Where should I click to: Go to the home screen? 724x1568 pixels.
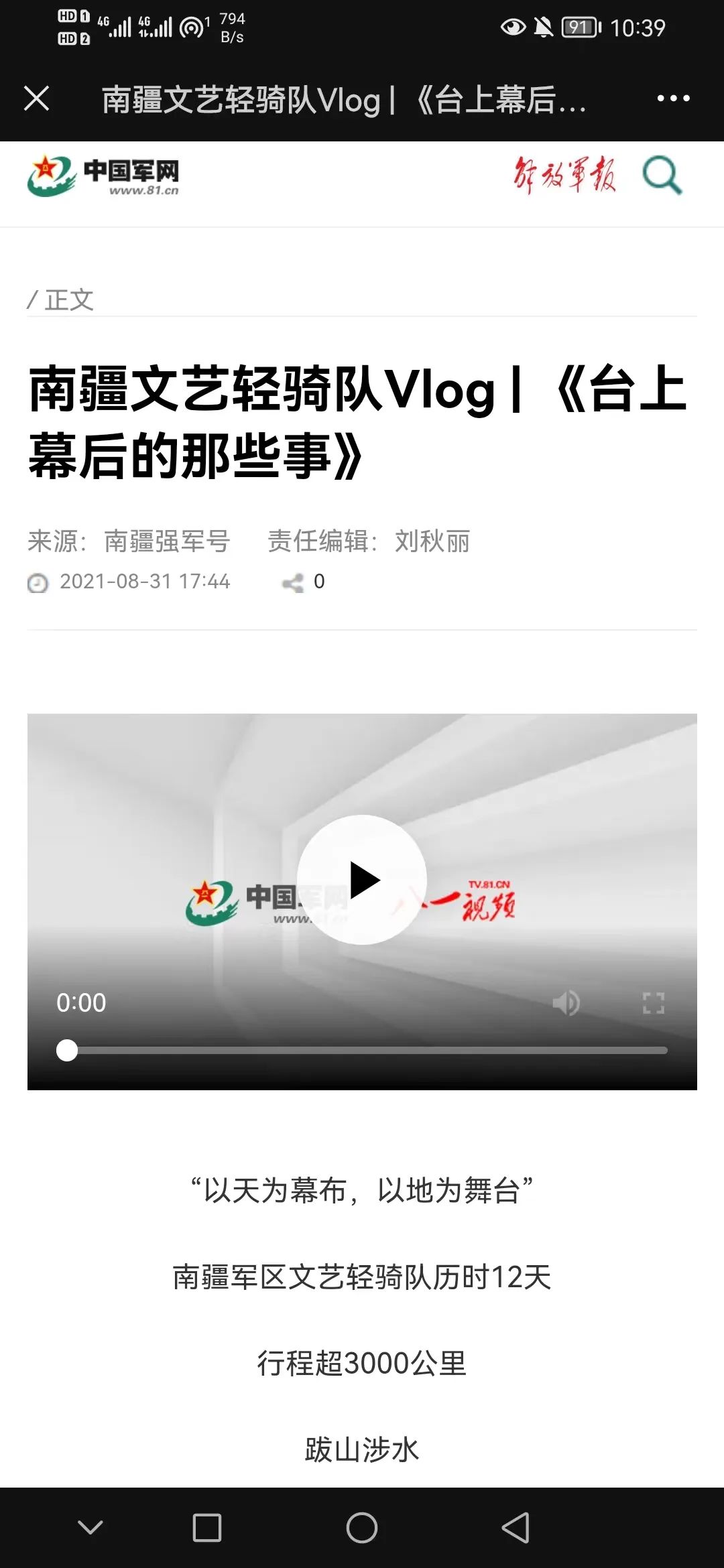click(x=362, y=1527)
